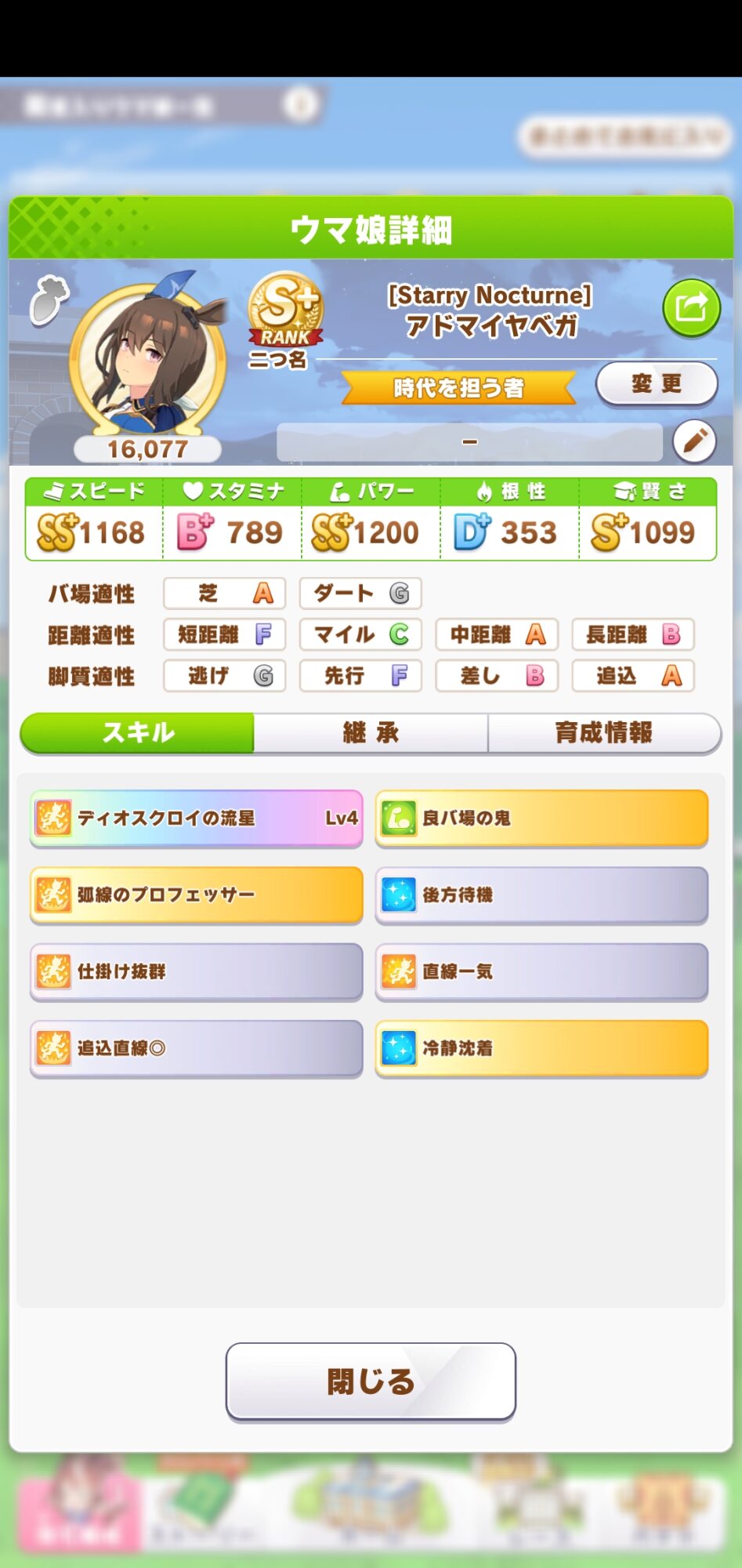The height and width of the screenshot is (1568, 742).
Task: Check the 後方待機 skill description
Action: (541, 895)
